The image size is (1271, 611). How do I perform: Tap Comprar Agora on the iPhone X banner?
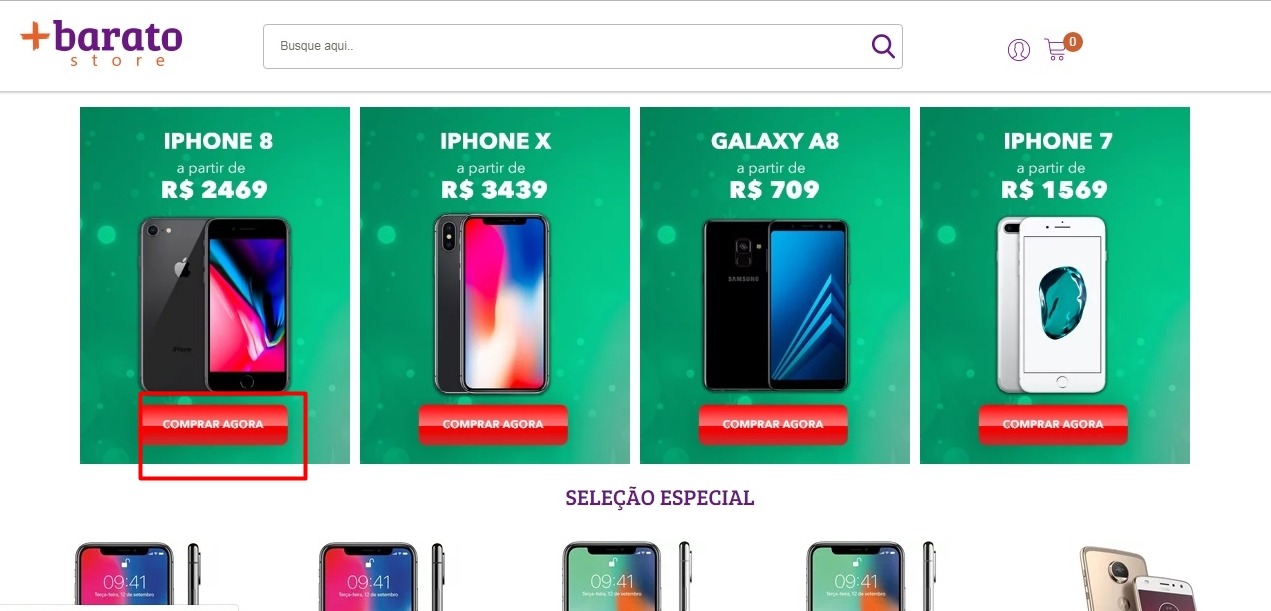tap(493, 424)
